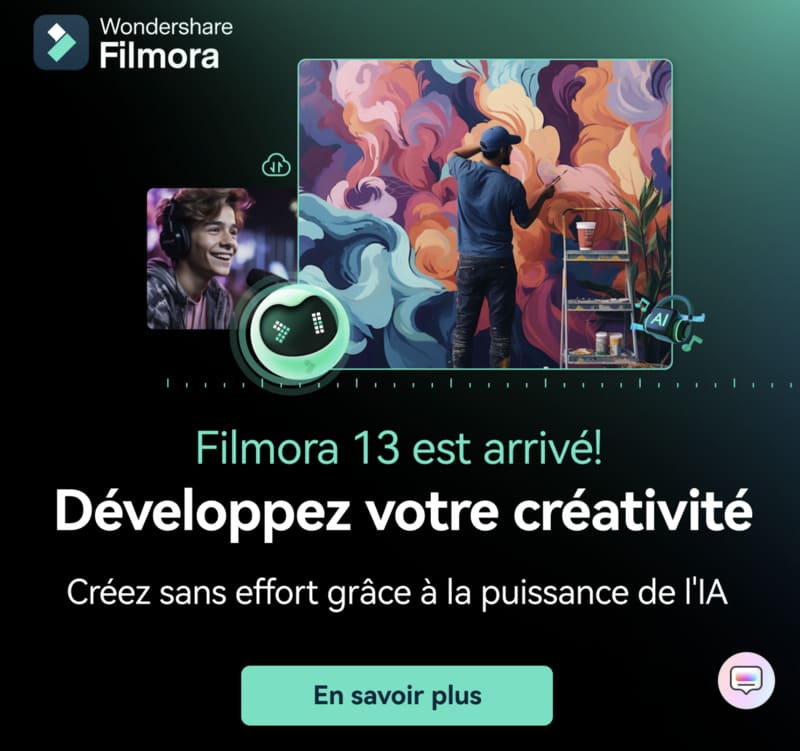Tap the En savoir plus button
800x751 pixels.
pos(397,695)
